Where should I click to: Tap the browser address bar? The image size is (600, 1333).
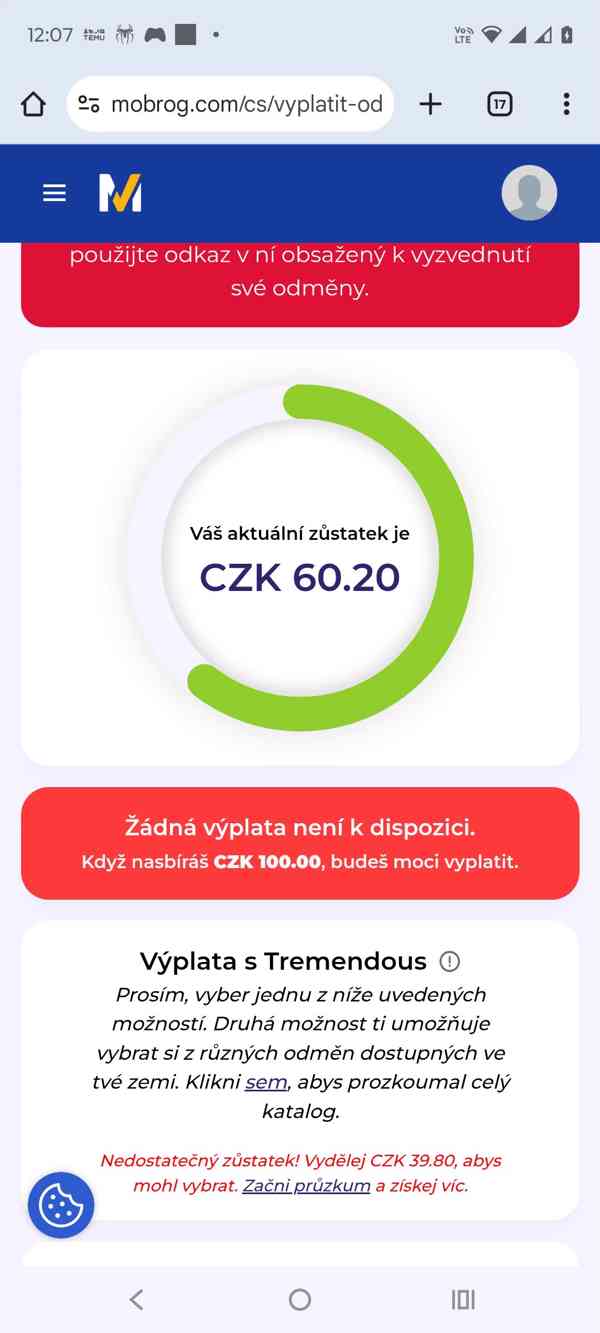pos(245,104)
